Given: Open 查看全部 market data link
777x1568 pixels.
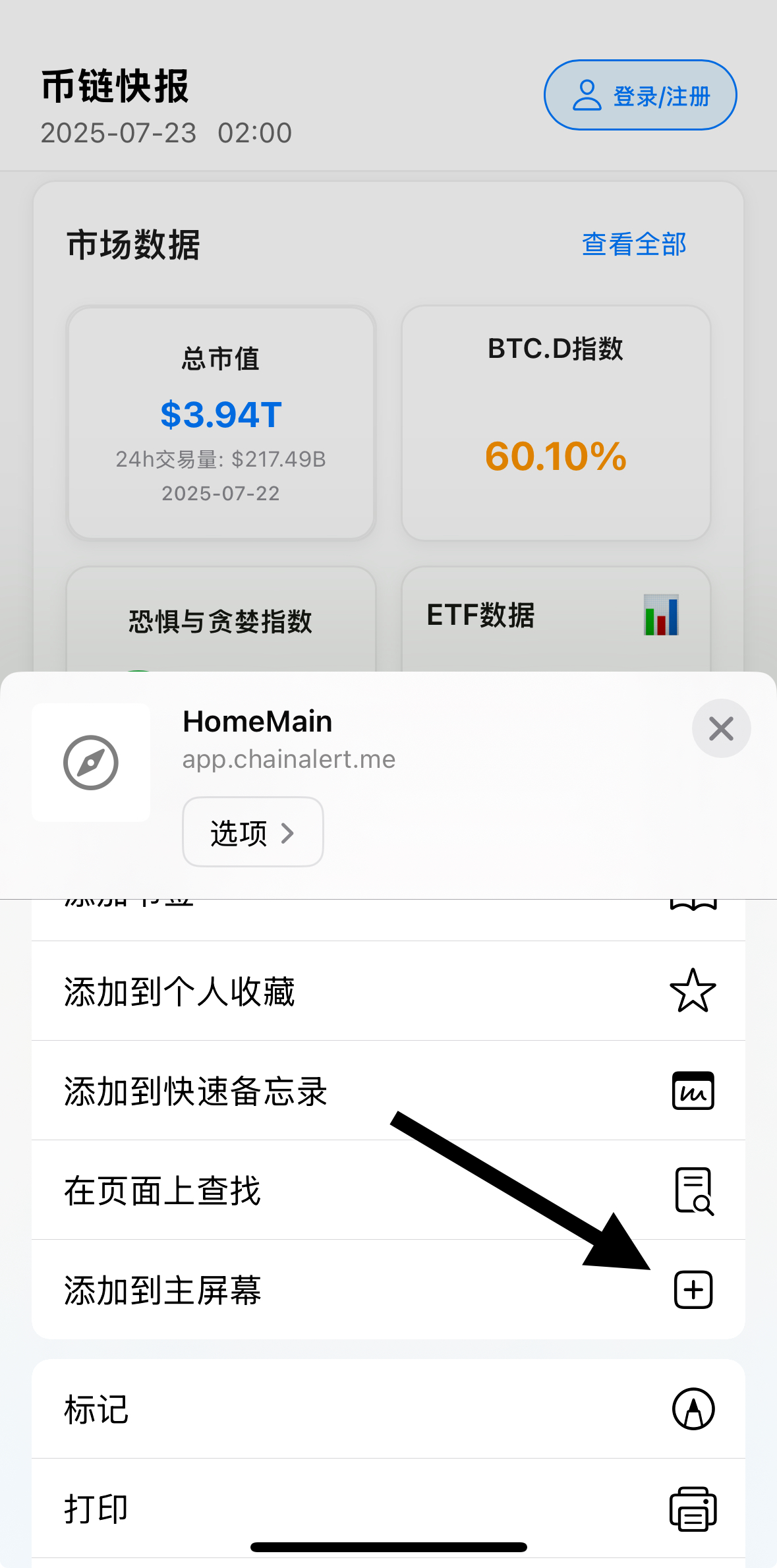Looking at the screenshot, I should (x=633, y=245).
